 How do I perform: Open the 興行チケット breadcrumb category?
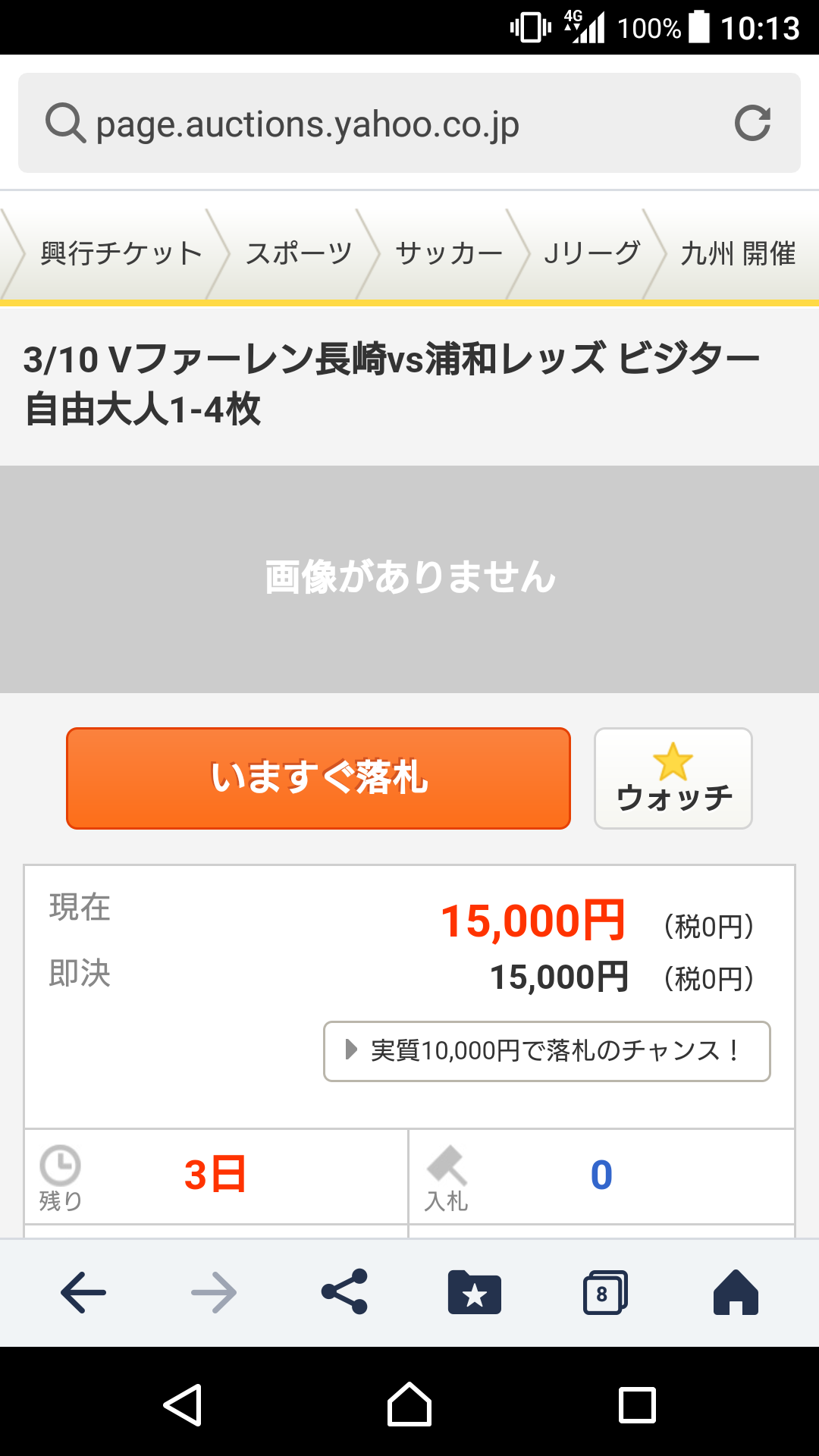[121, 253]
